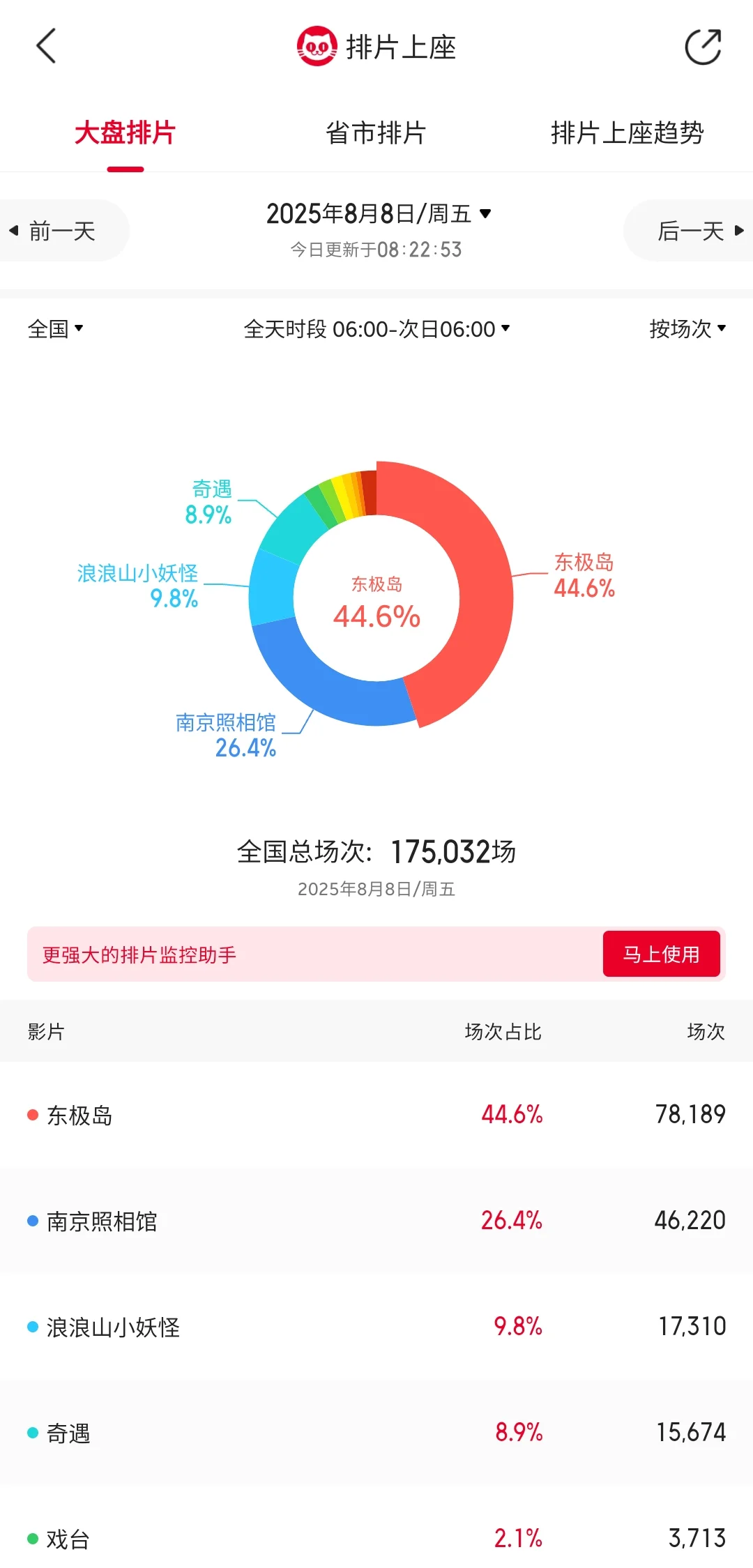Viewport: 753px width, 1568px height.
Task: Switch to the 排片上座趋势 tab
Action: (627, 132)
